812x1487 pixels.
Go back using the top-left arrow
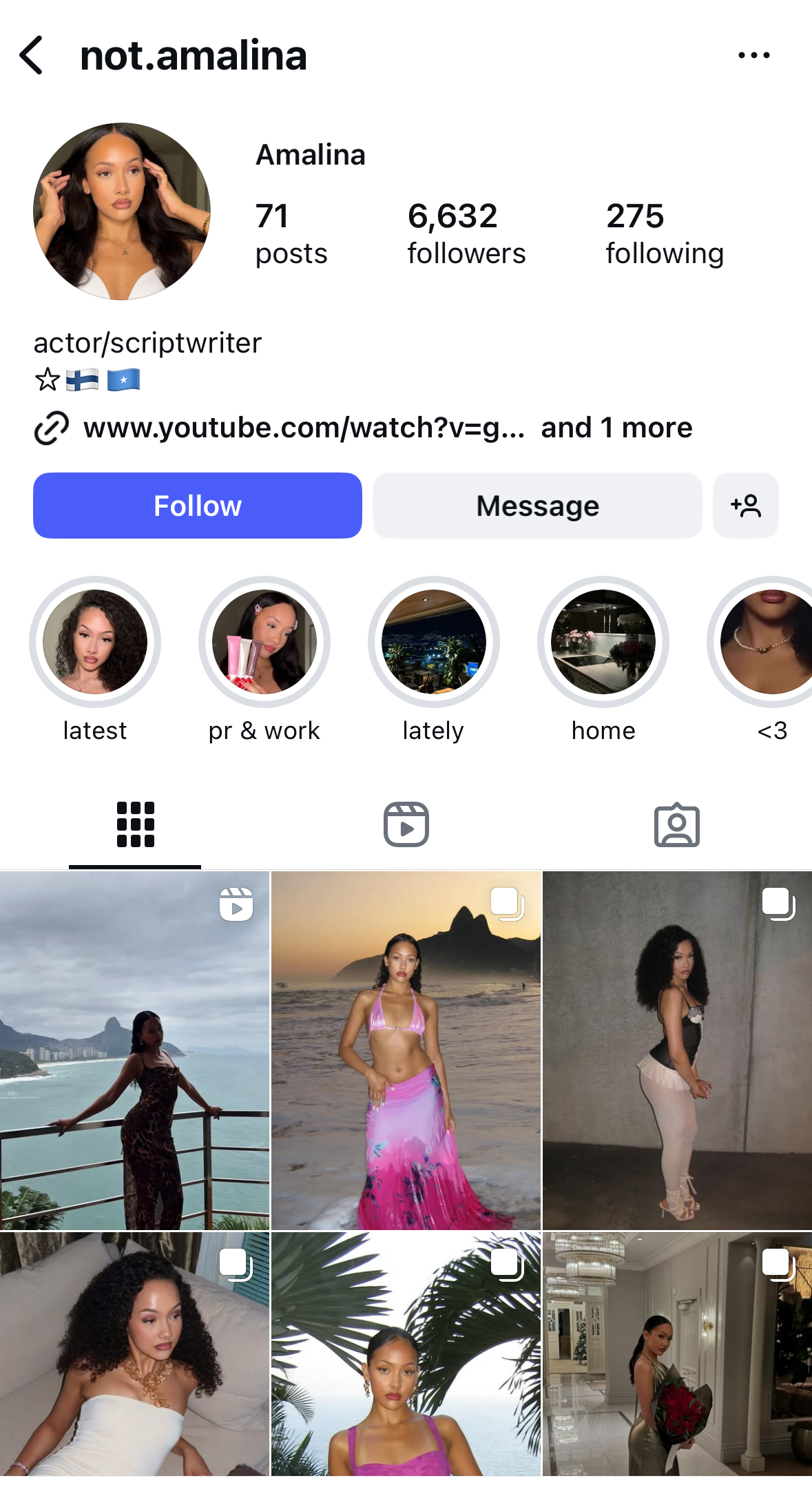click(32, 55)
